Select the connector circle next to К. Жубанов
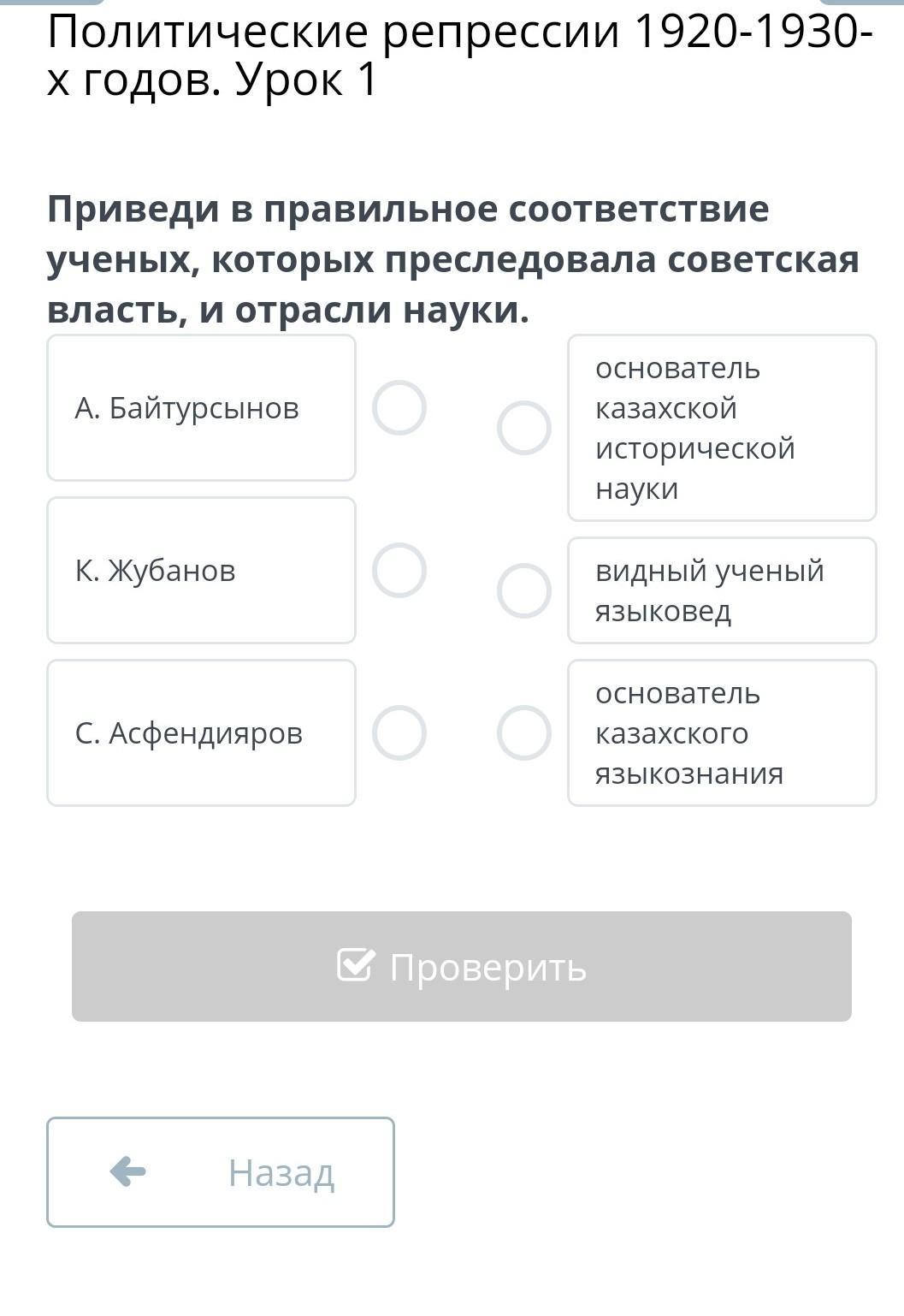 pyautogui.click(x=399, y=571)
